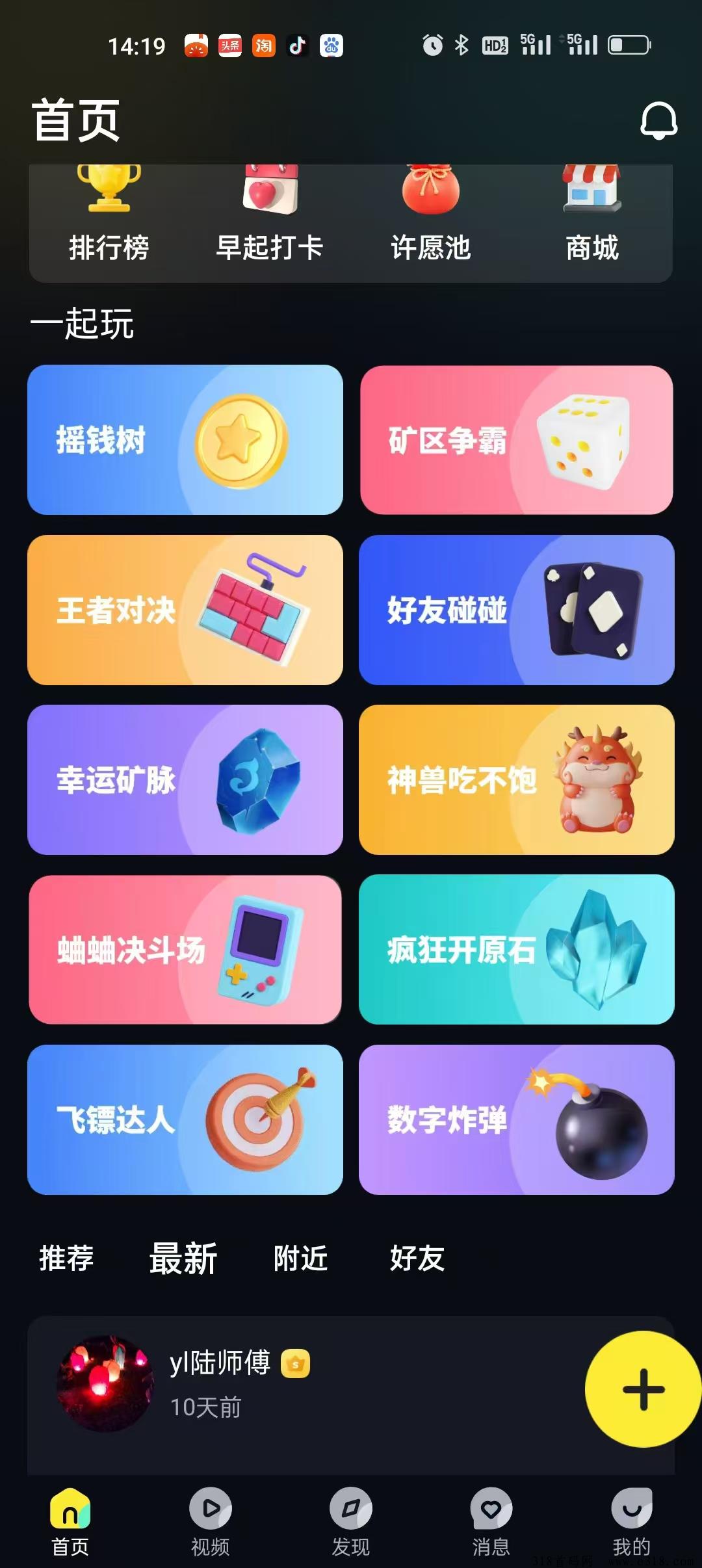This screenshot has height=1568, width=702.
Task: Launch the 摇钱树 game card
Action: [x=185, y=439]
